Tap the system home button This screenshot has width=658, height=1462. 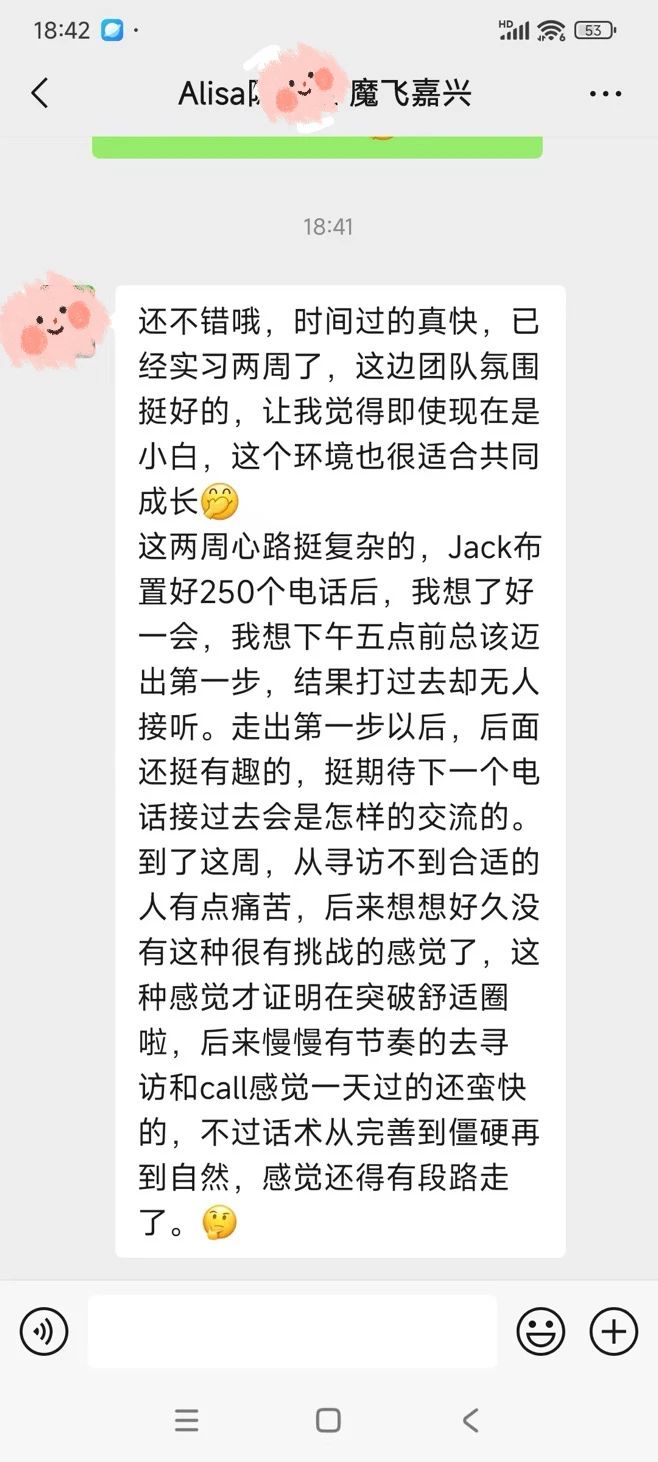328,1420
